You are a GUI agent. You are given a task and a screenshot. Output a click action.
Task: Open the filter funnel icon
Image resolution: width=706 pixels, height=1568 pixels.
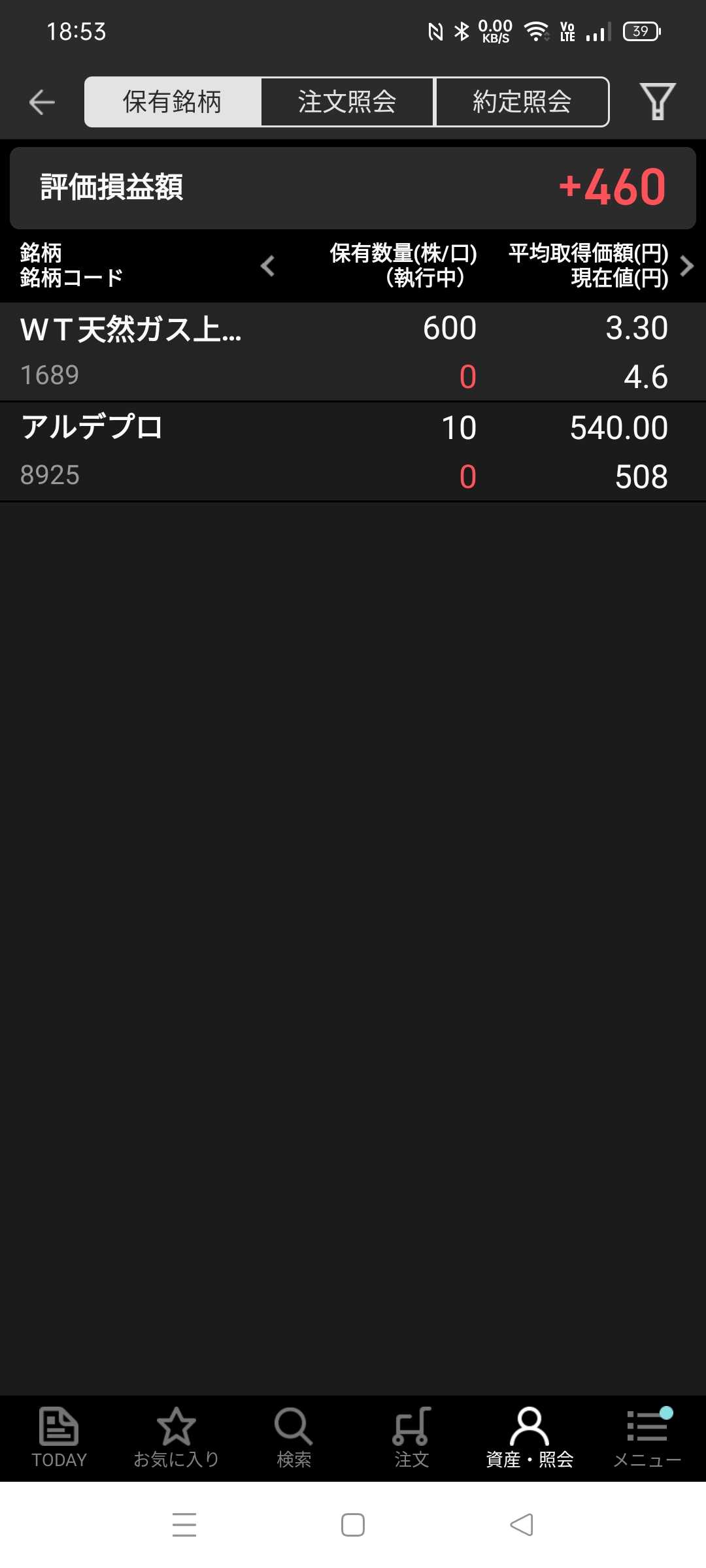[x=657, y=102]
